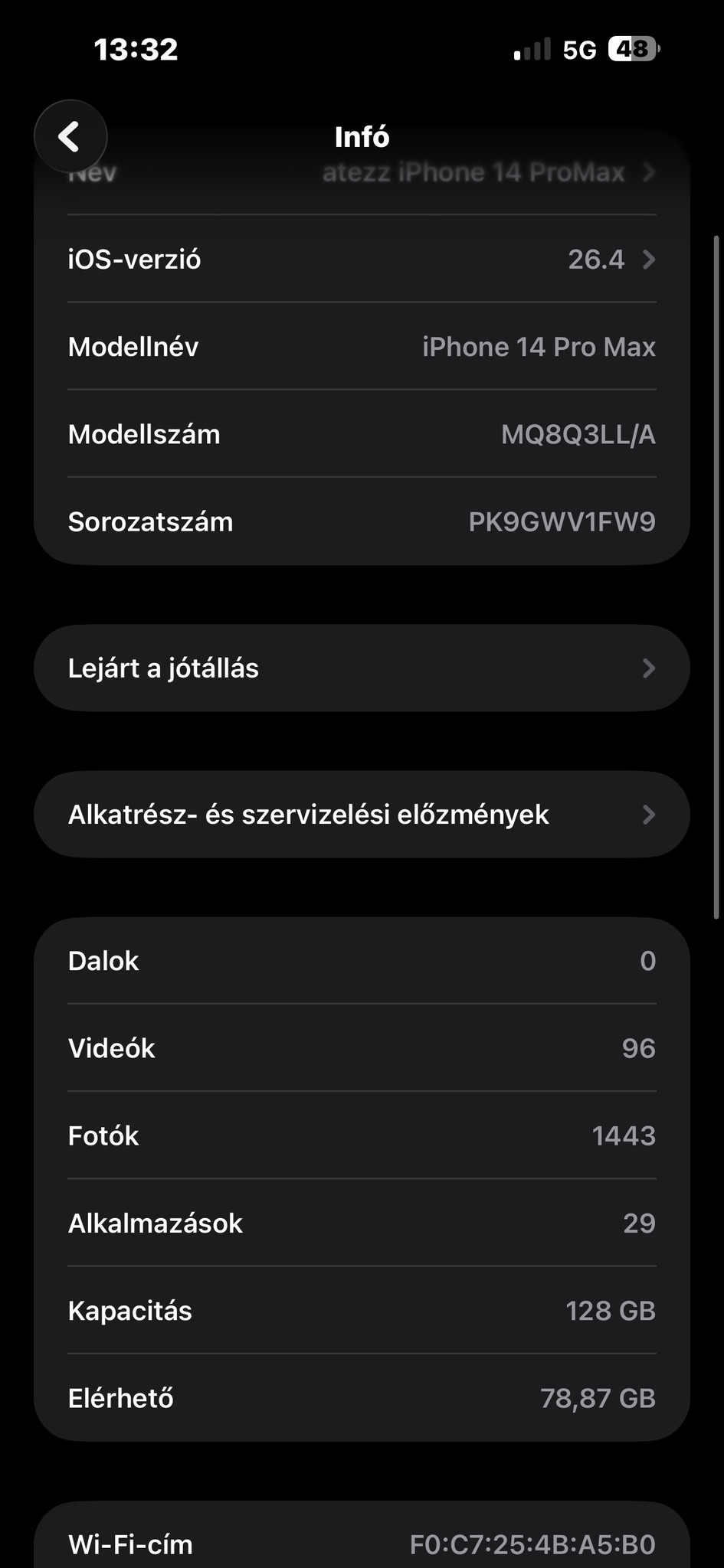Open the iOS-verzió details row
The image size is (724, 1568).
pos(362,260)
